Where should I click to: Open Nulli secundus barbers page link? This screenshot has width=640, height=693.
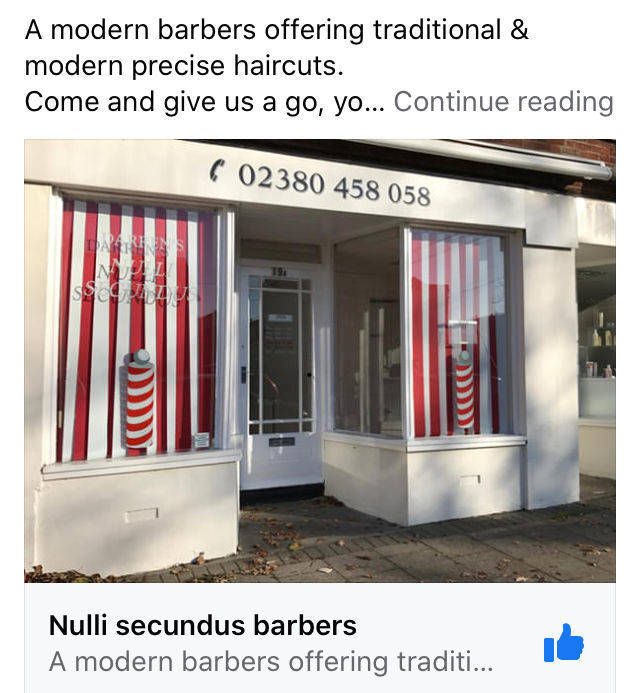(203, 627)
